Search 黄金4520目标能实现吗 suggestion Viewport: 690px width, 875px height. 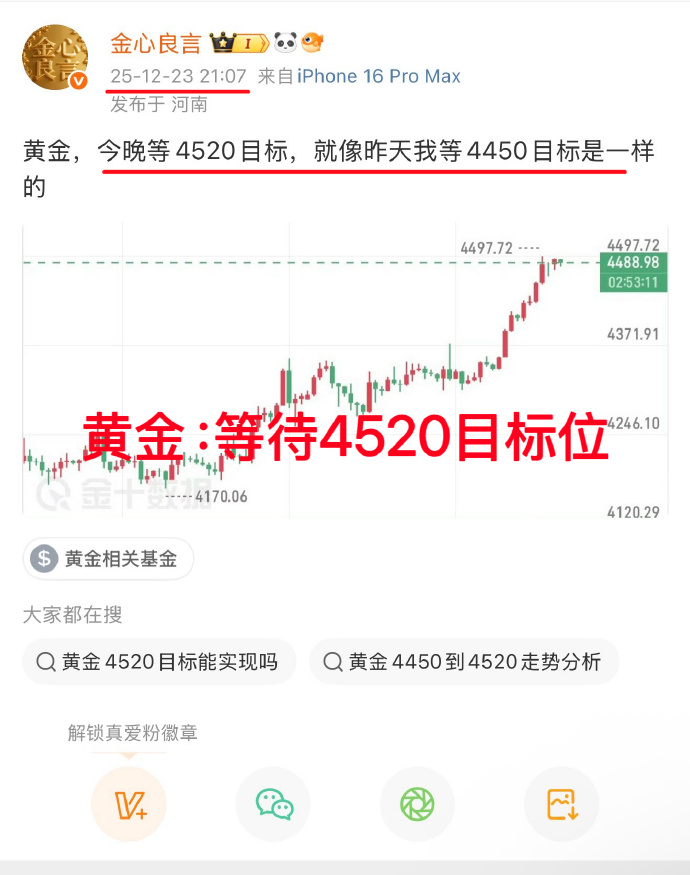coord(158,662)
